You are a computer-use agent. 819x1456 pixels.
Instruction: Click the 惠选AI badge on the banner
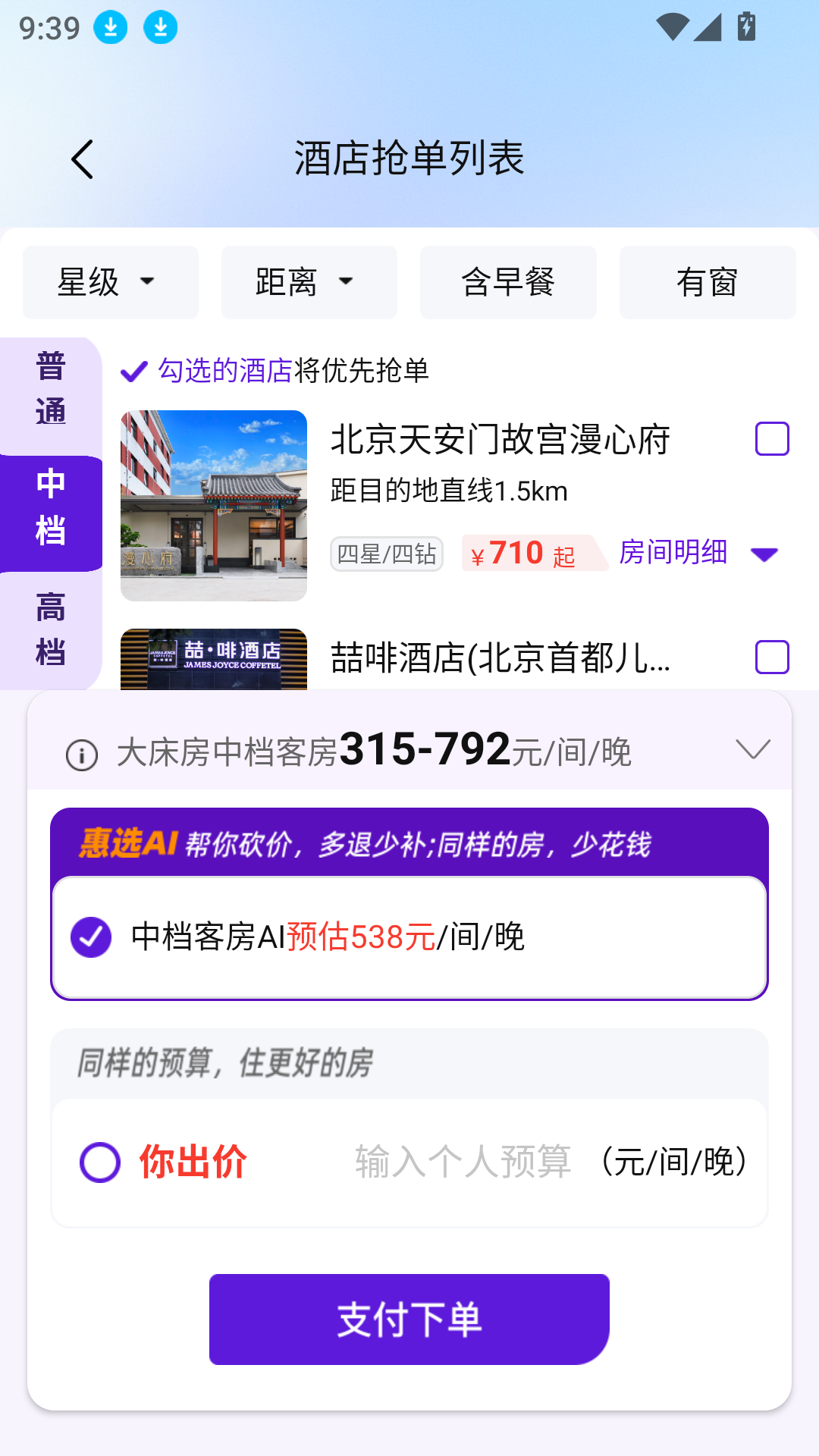point(127,846)
